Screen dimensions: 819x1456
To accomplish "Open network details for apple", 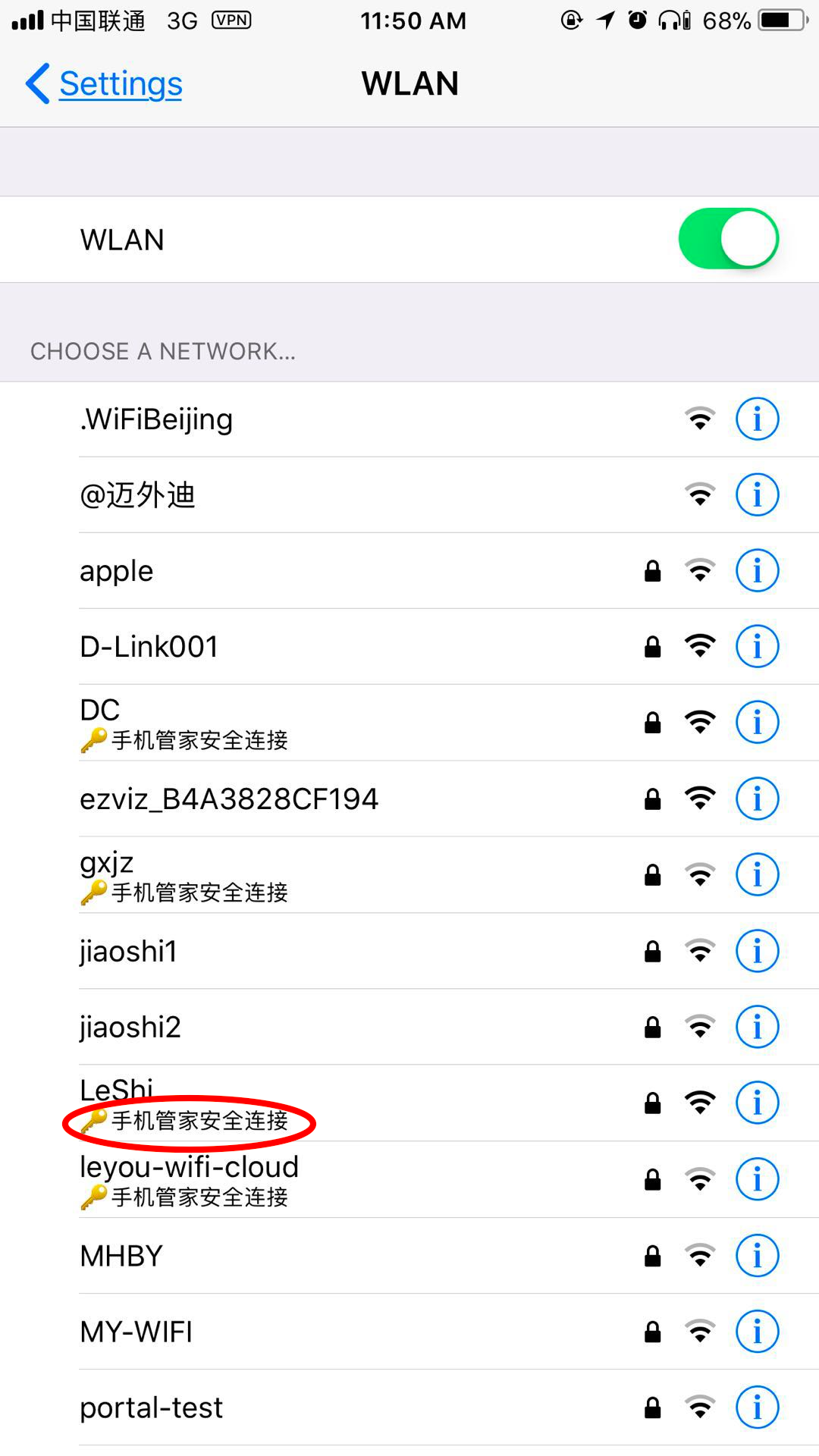I will [x=757, y=571].
